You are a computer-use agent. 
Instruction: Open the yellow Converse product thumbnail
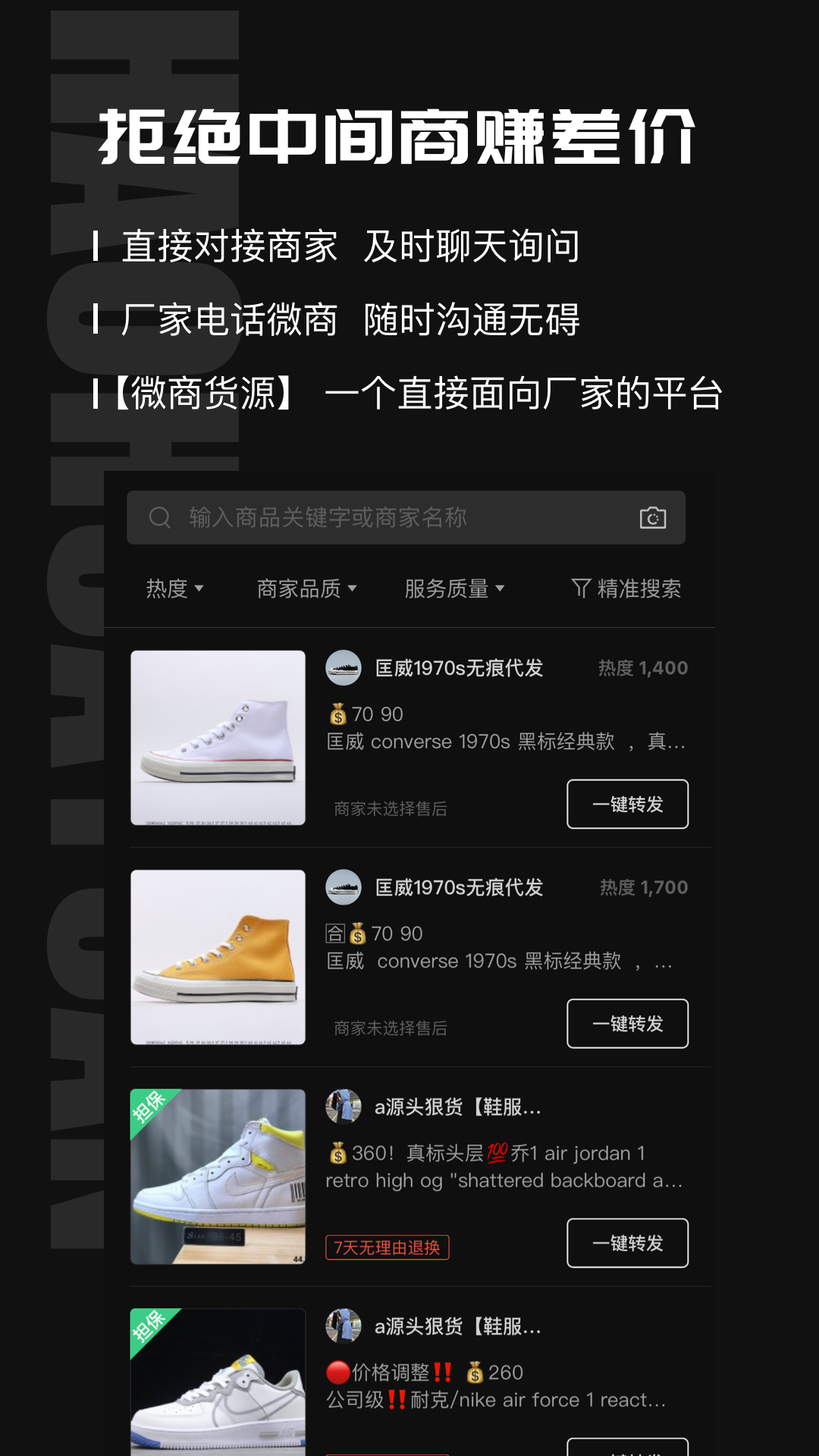(x=218, y=955)
